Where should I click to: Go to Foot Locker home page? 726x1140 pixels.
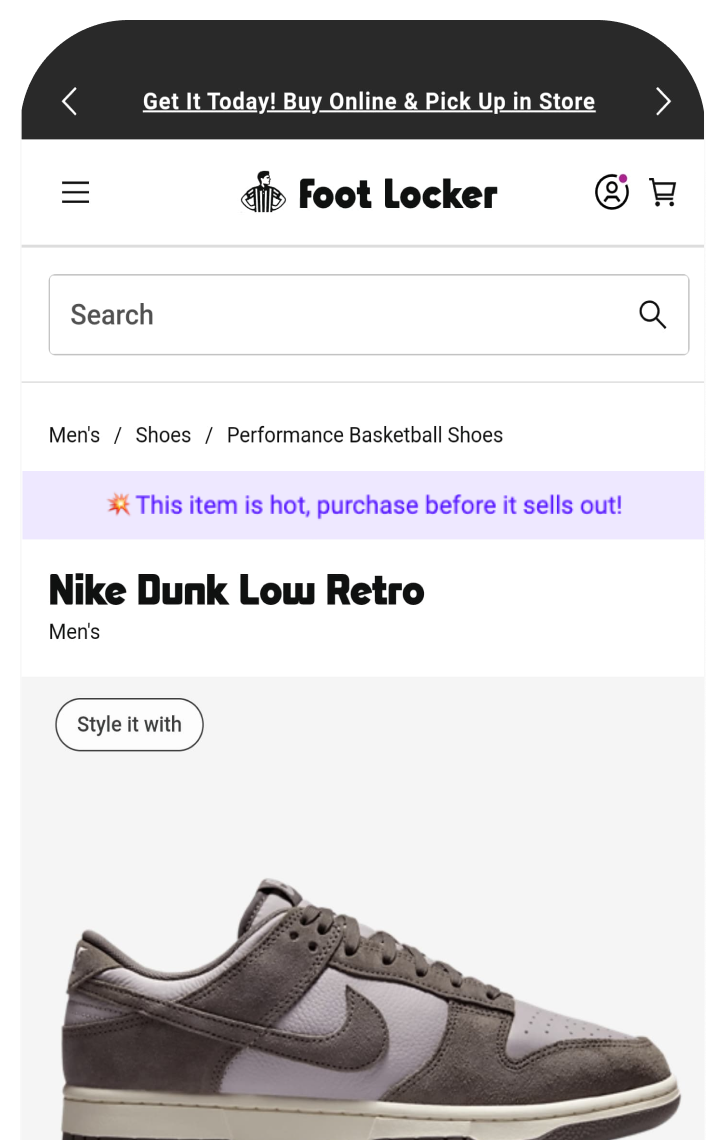[x=369, y=193]
